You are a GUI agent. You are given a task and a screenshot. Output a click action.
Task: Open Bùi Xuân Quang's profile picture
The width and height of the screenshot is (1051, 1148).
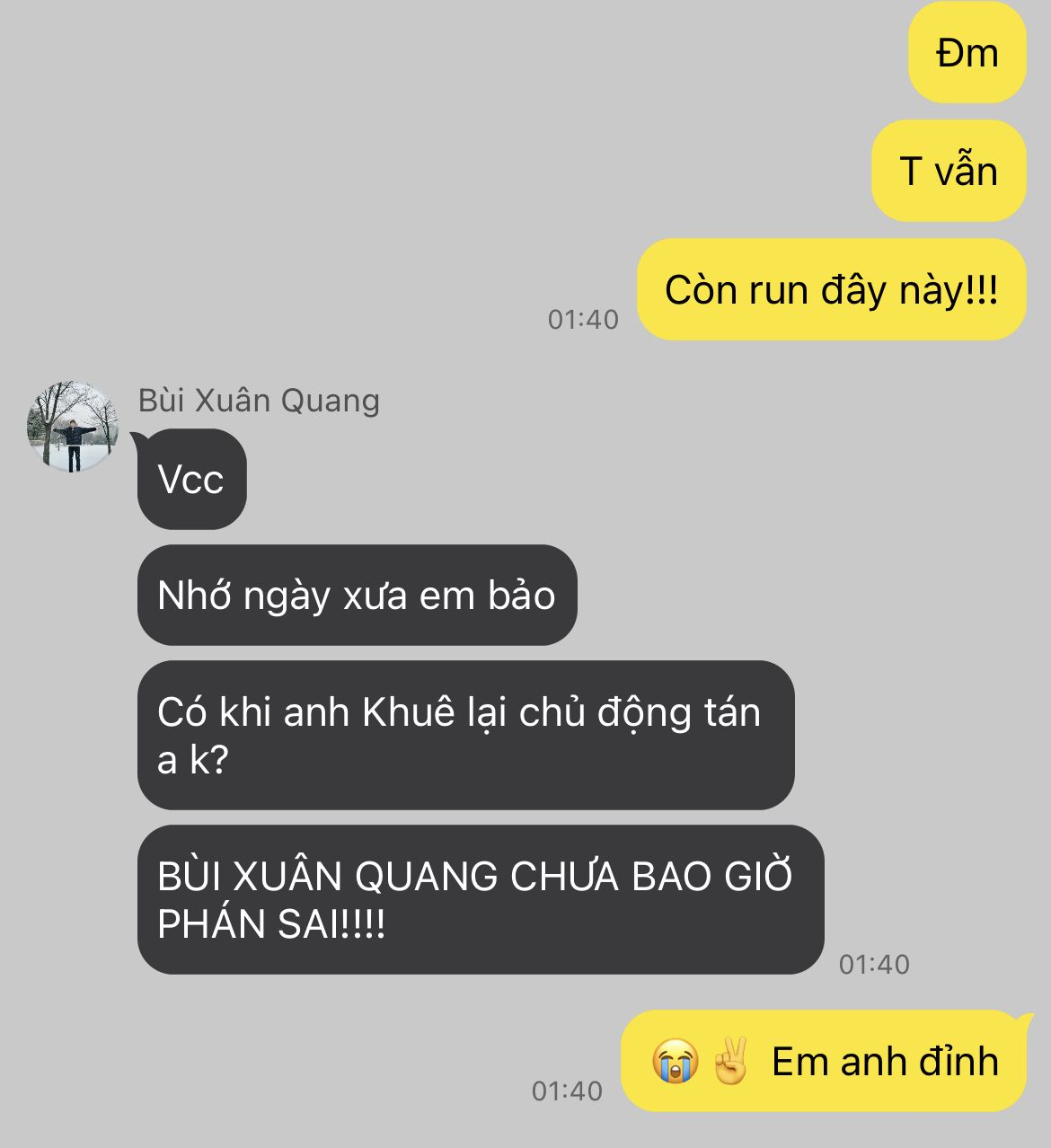(x=72, y=427)
